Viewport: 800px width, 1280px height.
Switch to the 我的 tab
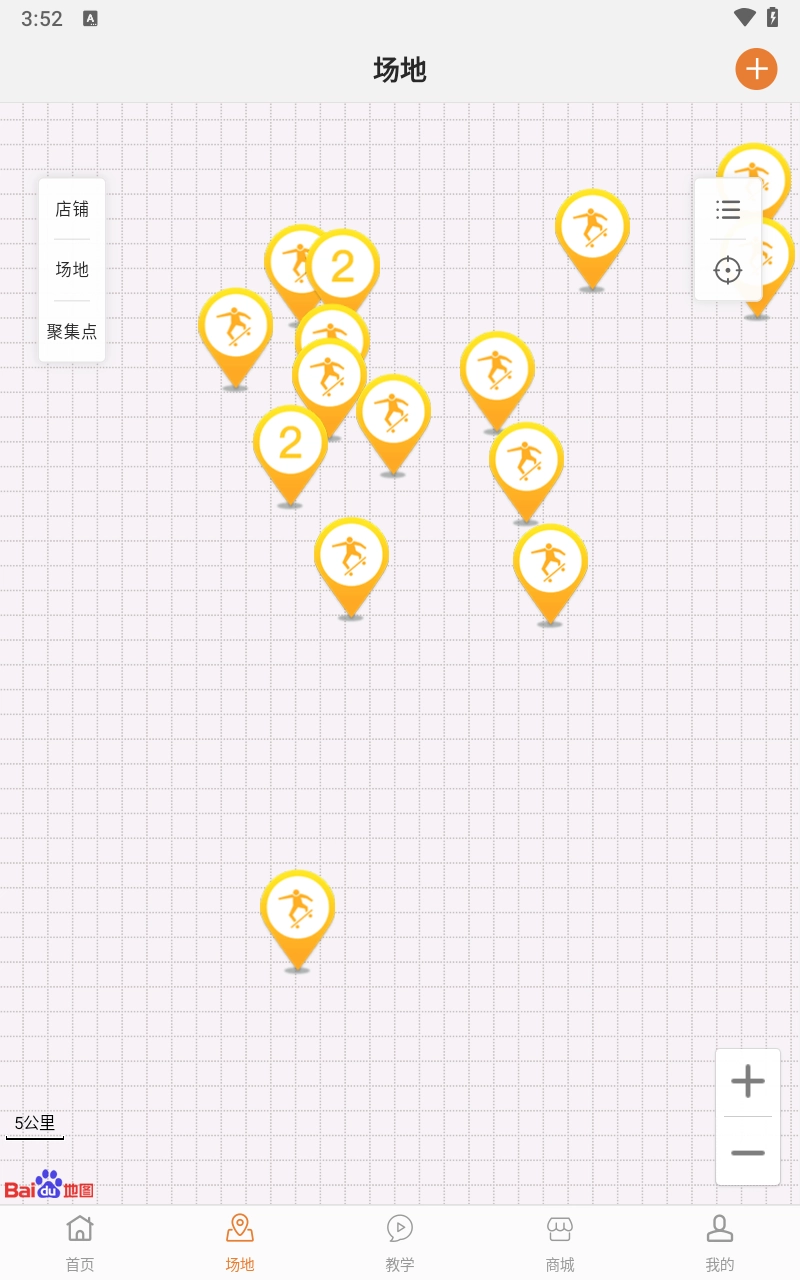click(x=720, y=1243)
